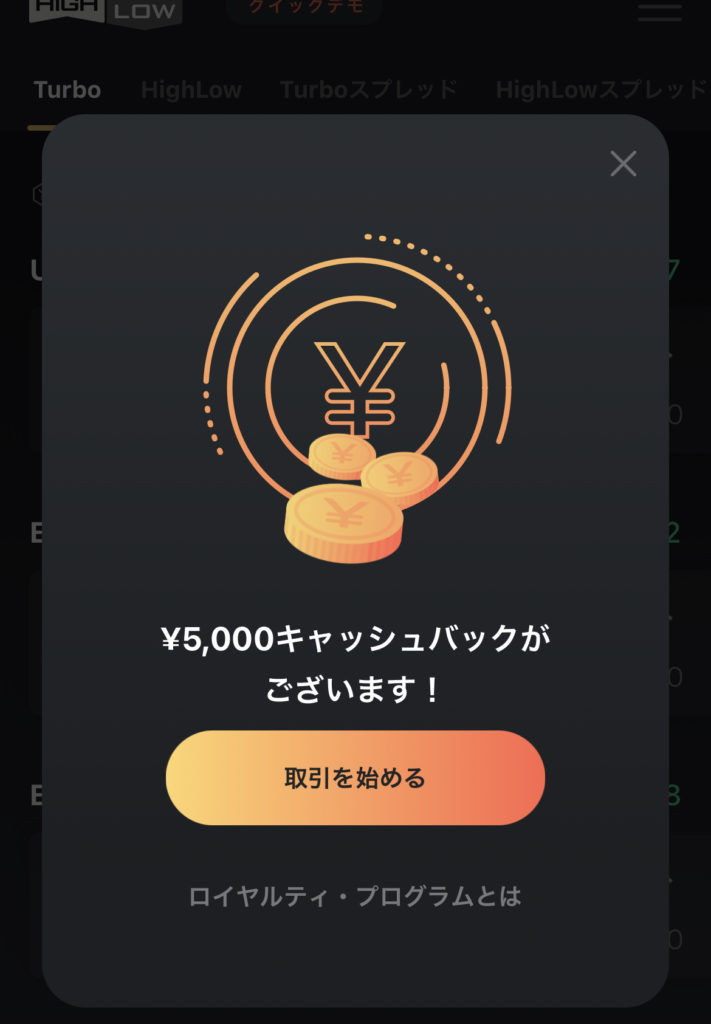
Task: Tap the 取引を始める button
Action: (355, 778)
